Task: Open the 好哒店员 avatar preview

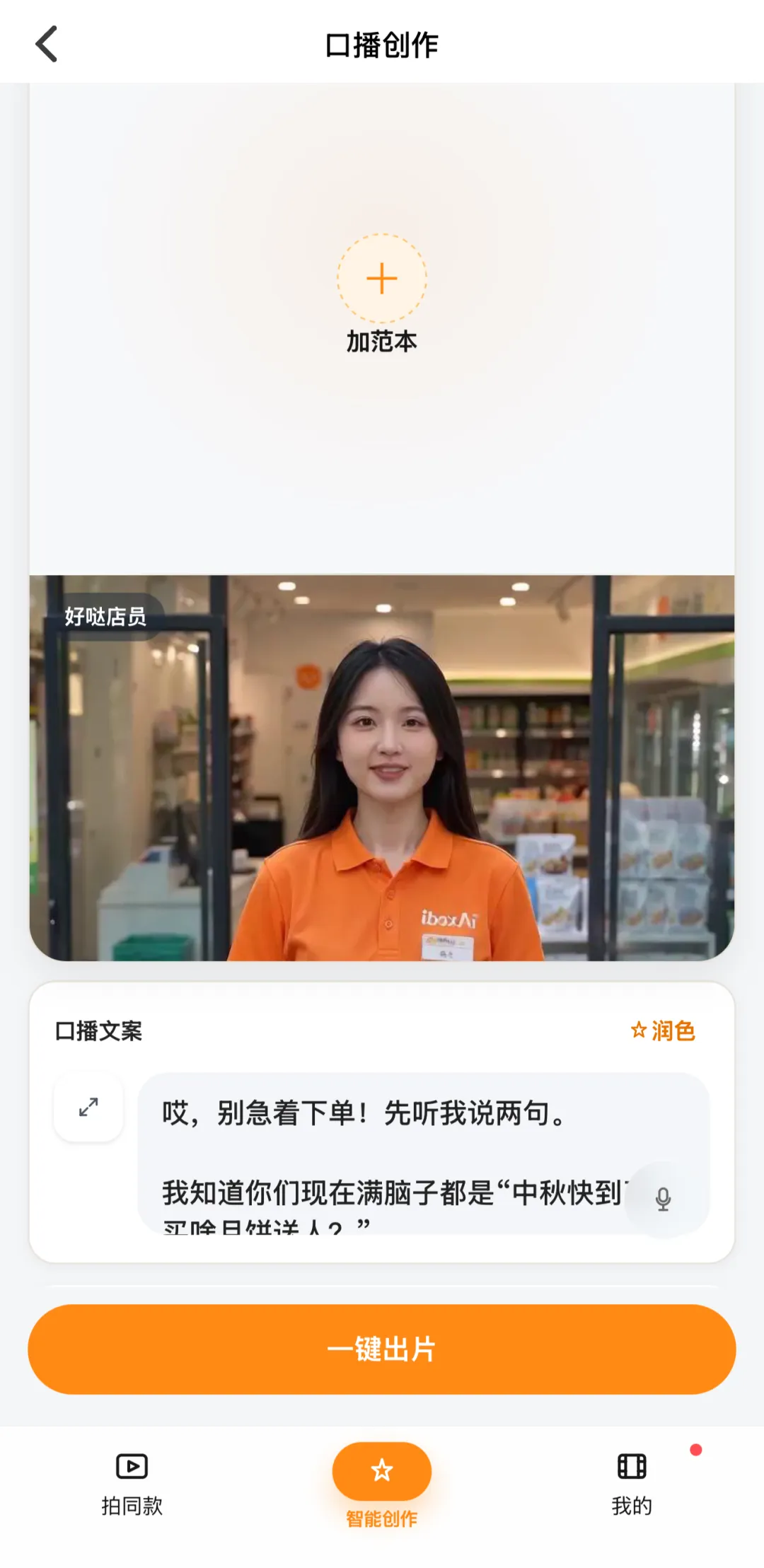Action: tap(382, 767)
